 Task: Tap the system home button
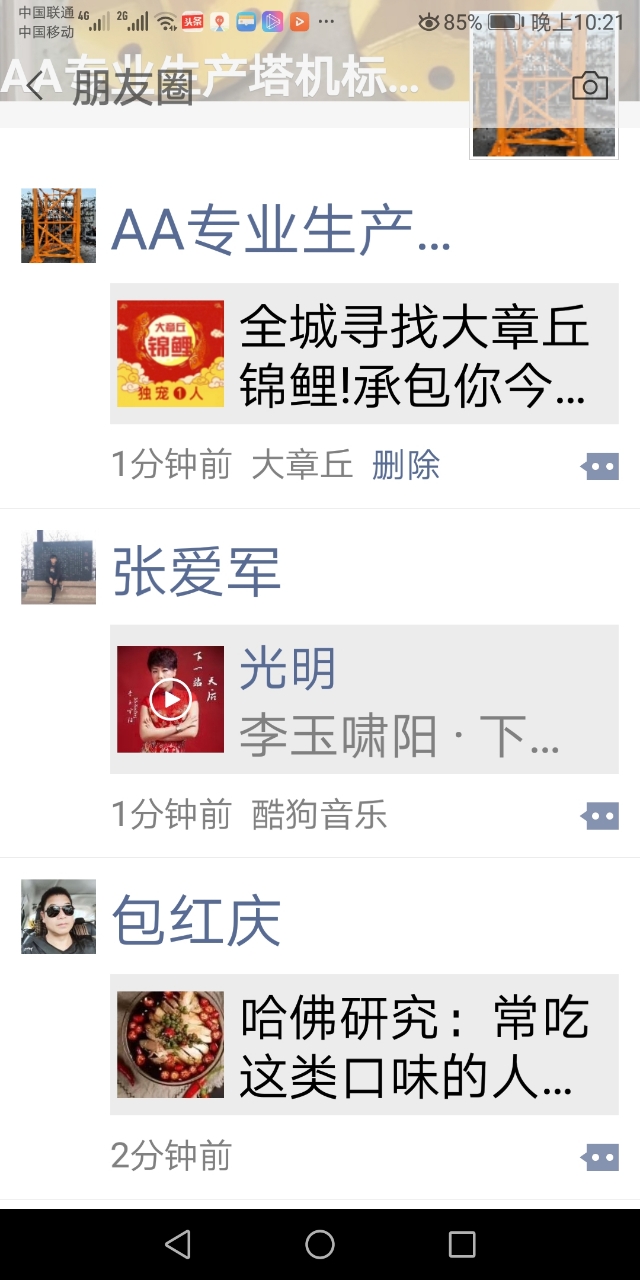click(x=320, y=1244)
